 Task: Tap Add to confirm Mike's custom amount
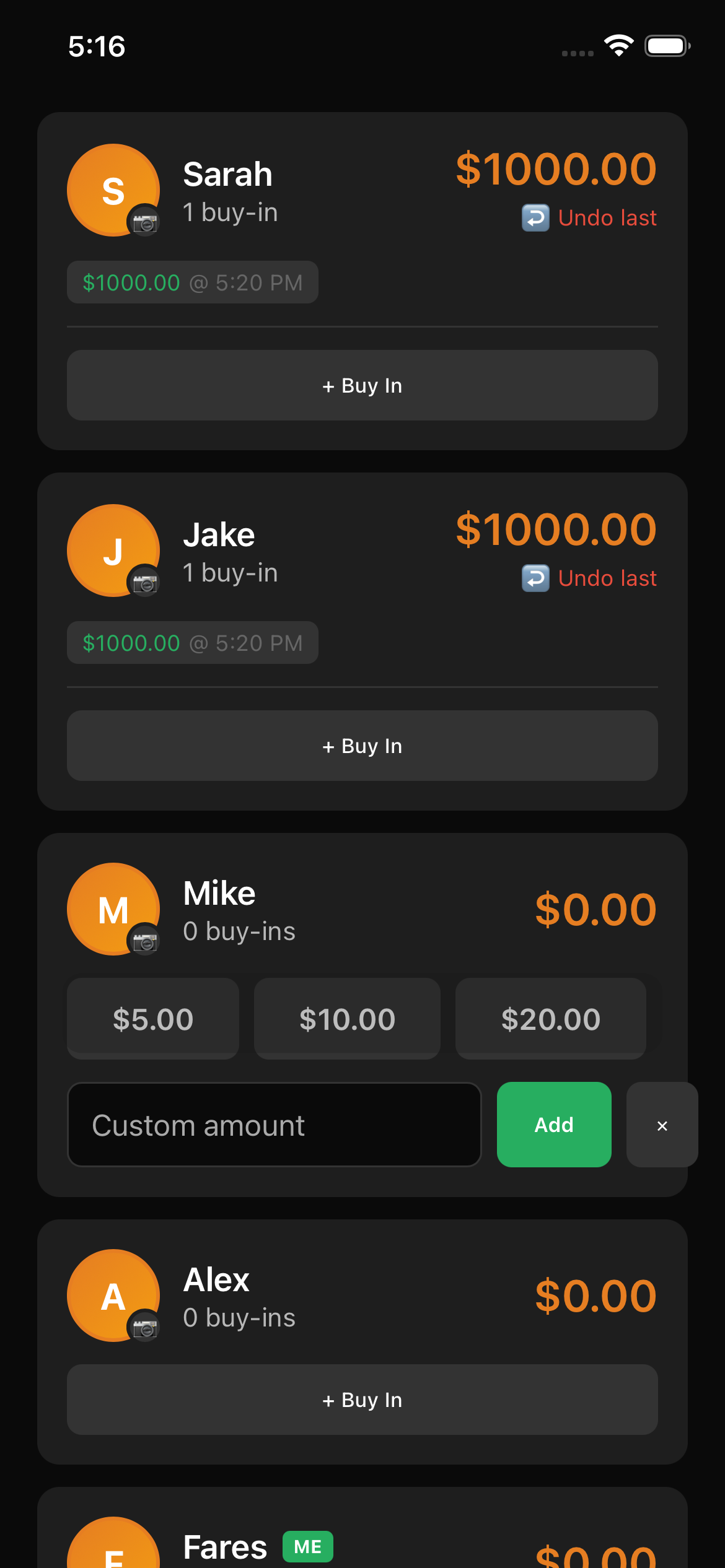[553, 1125]
